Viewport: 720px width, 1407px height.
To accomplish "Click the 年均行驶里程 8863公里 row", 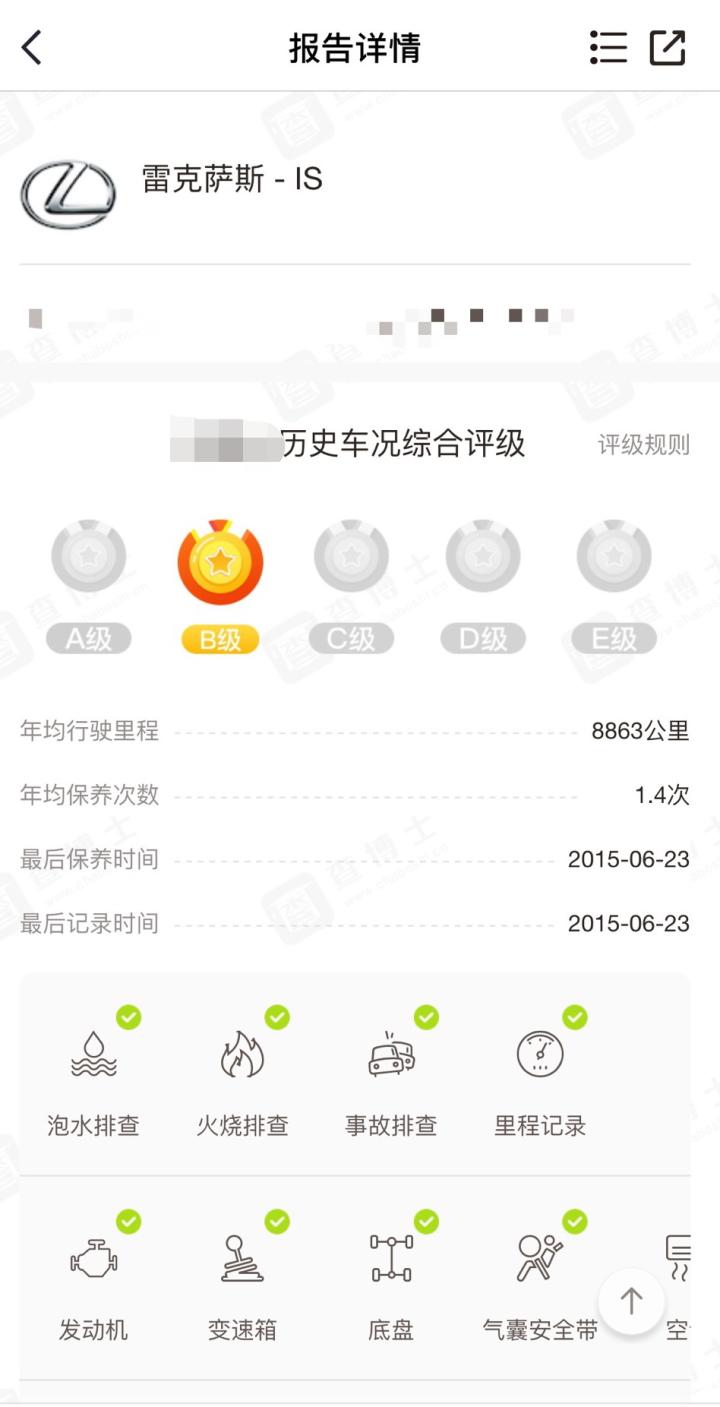I will pos(360,731).
